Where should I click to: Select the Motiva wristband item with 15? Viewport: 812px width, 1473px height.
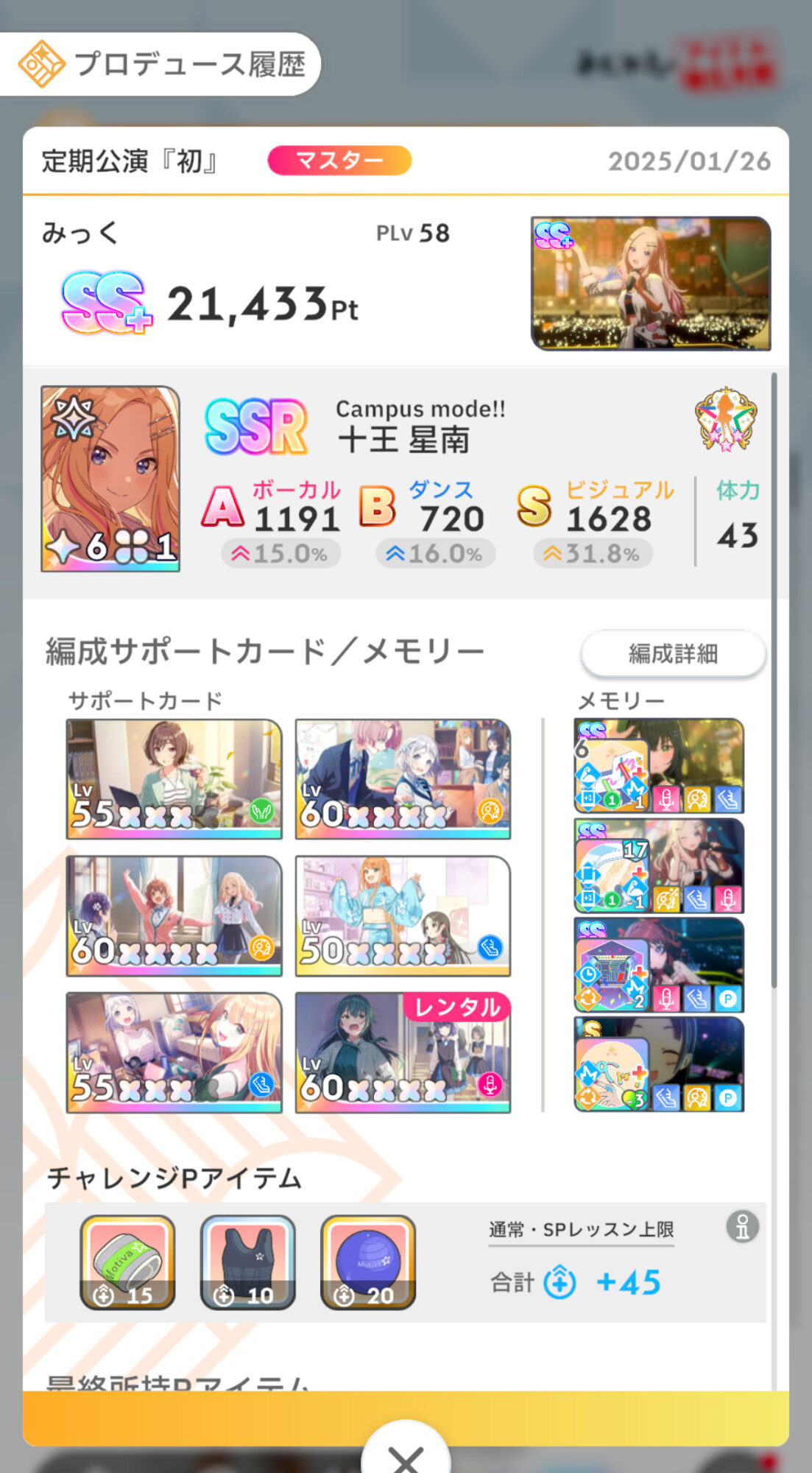[127, 1262]
